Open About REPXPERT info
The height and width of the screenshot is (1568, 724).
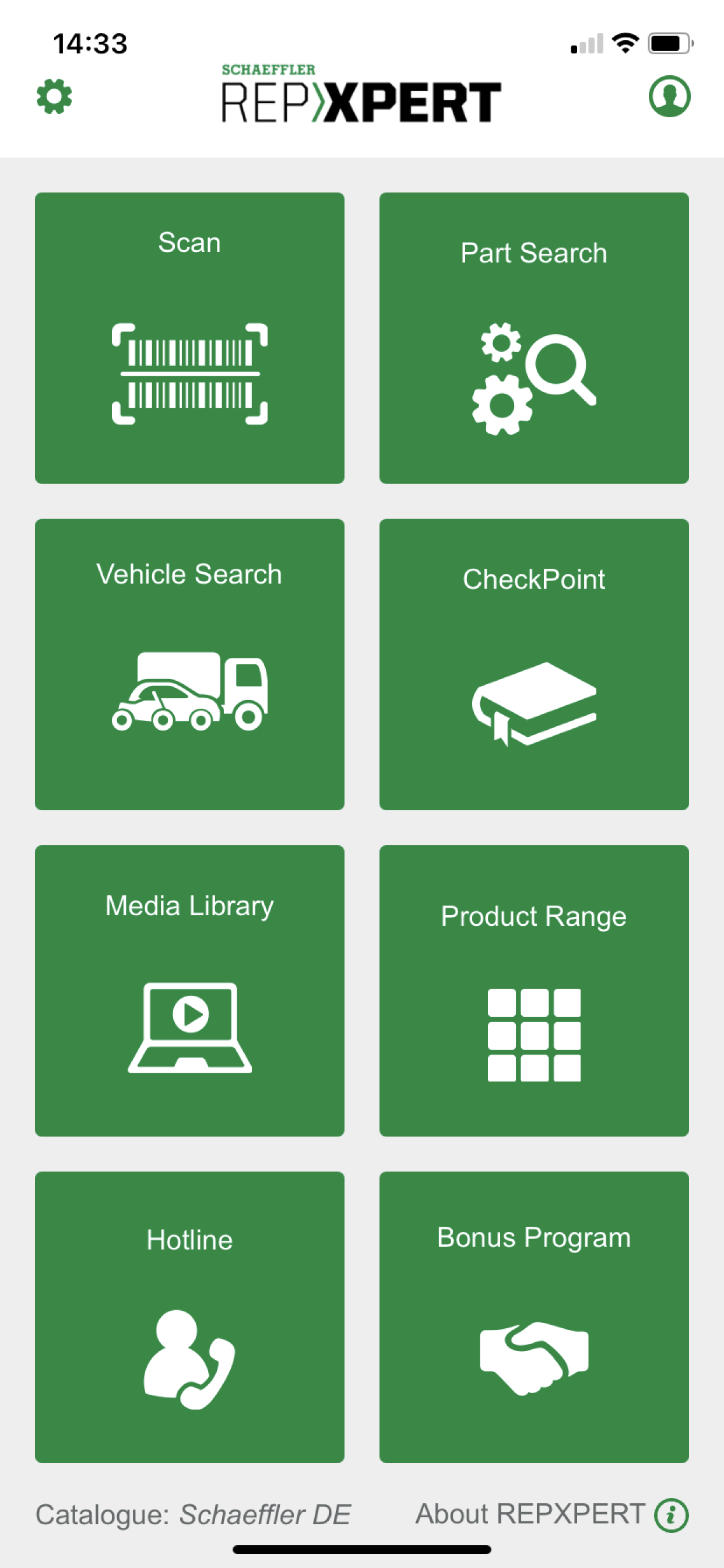(552, 1514)
